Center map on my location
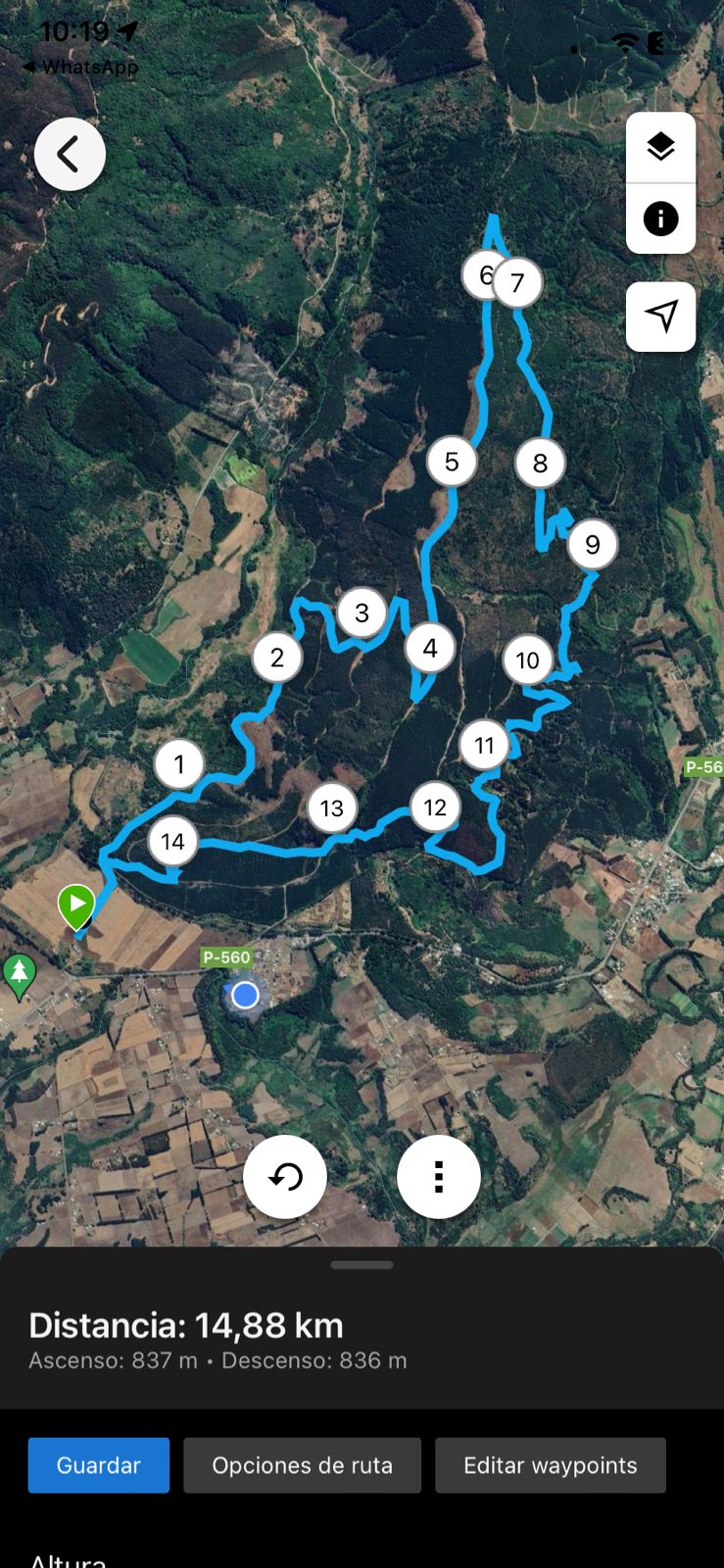Viewport: 724px width, 1568px height. point(660,316)
